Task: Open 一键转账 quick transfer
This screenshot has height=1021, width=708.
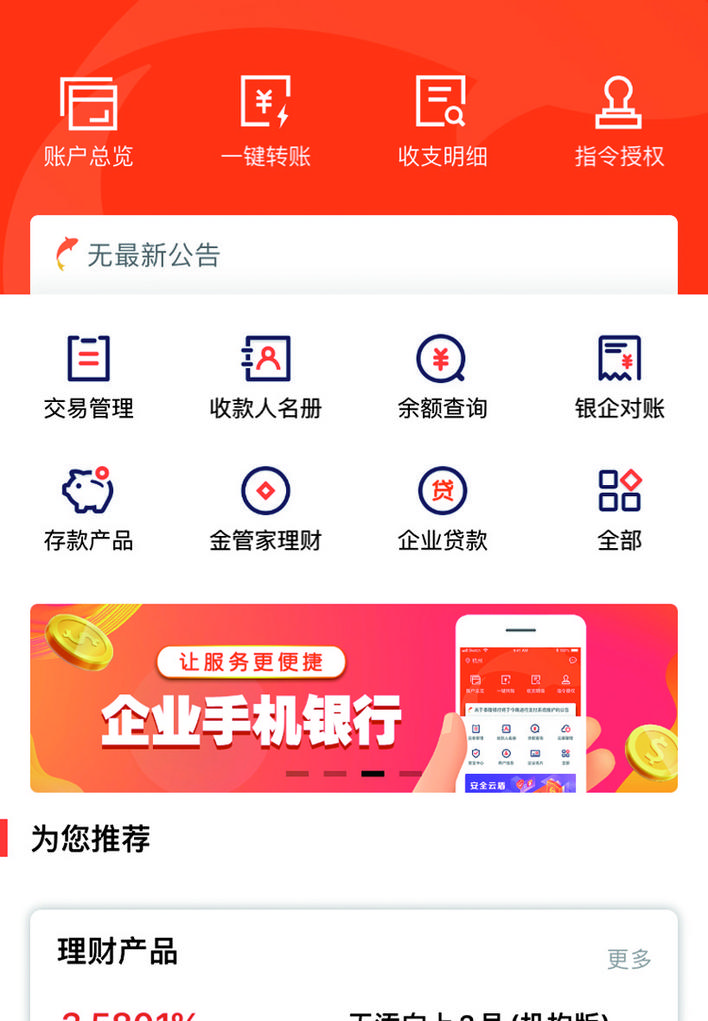Action: pyautogui.click(x=265, y=120)
